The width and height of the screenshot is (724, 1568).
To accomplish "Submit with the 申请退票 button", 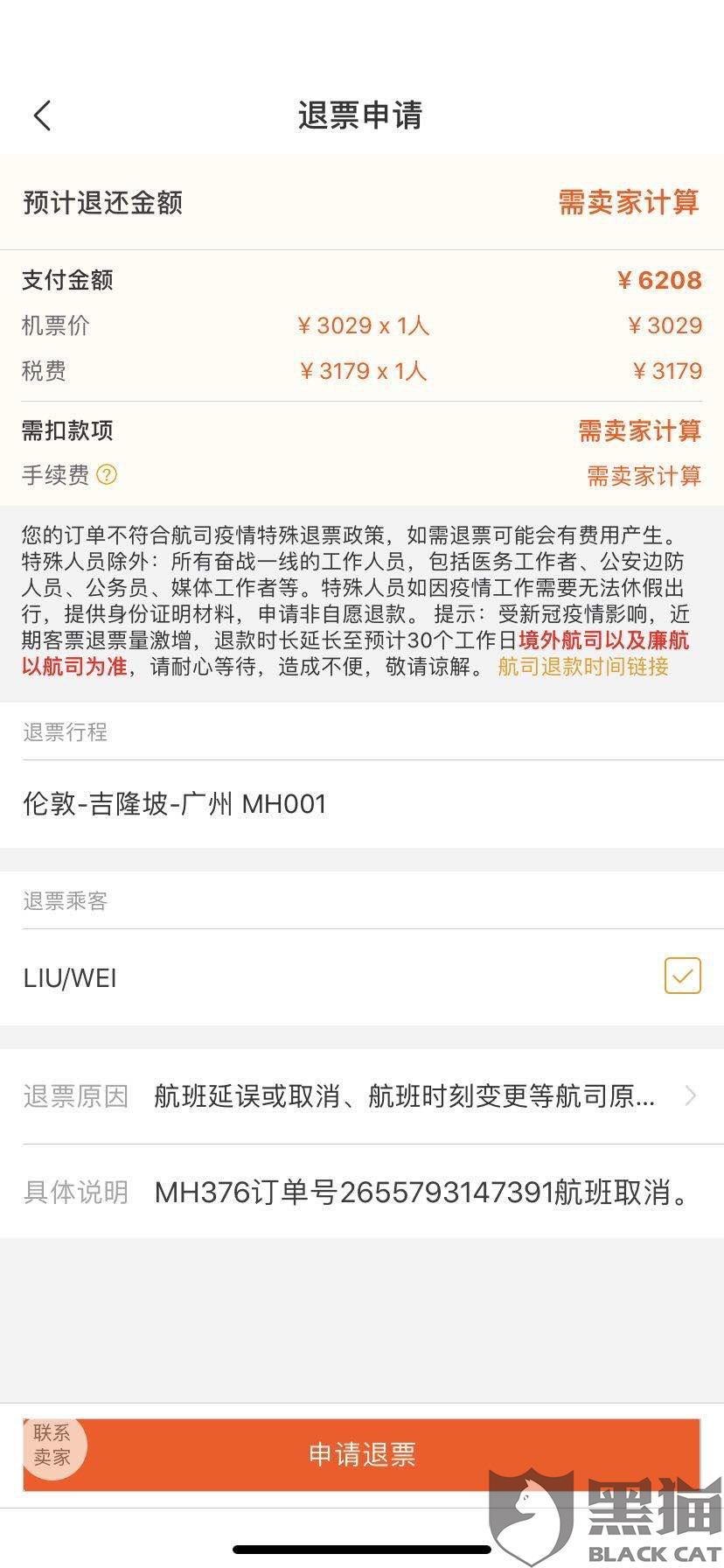I will coord(362,1454).
